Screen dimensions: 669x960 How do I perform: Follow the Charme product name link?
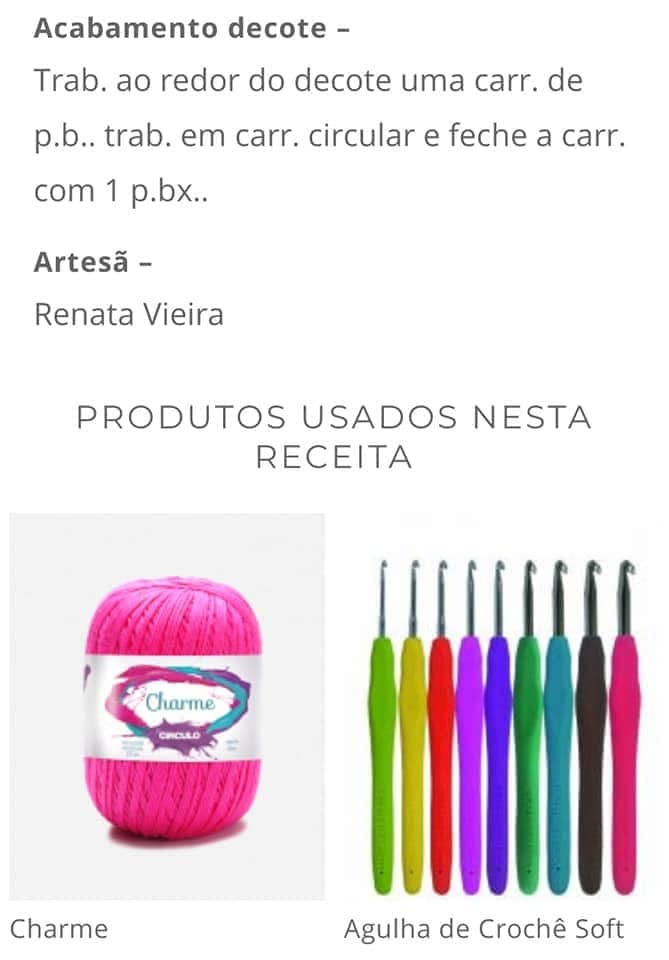(59, 929)
